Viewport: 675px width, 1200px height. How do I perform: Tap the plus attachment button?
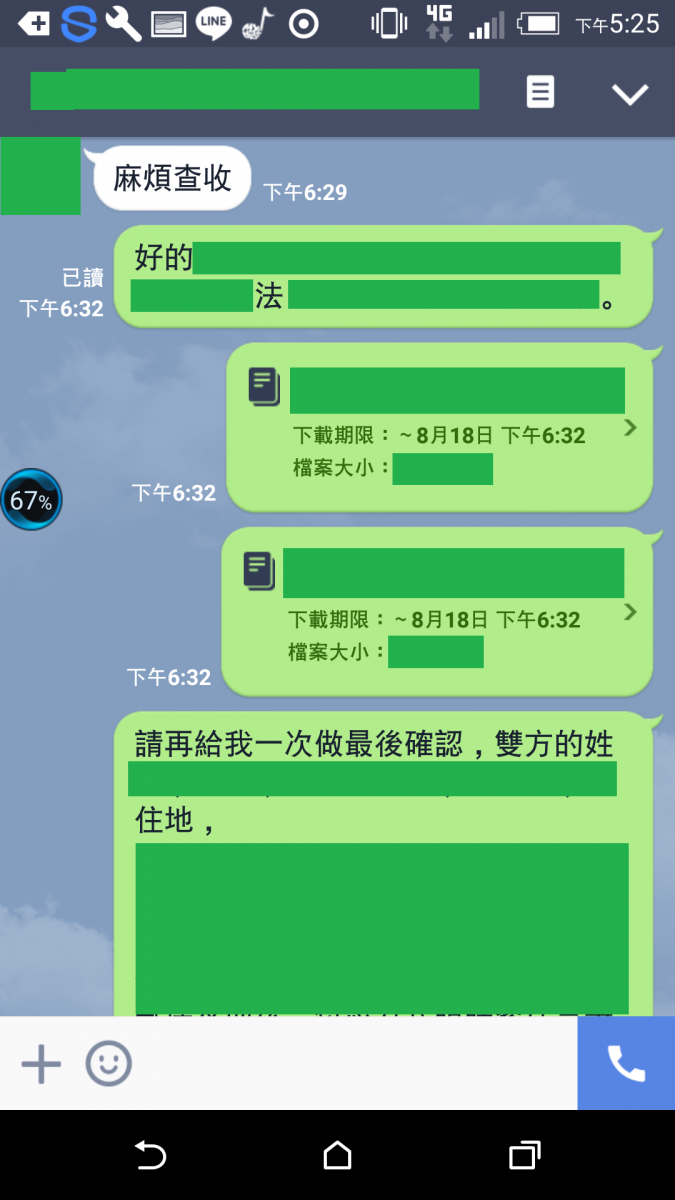[41, 1064]
